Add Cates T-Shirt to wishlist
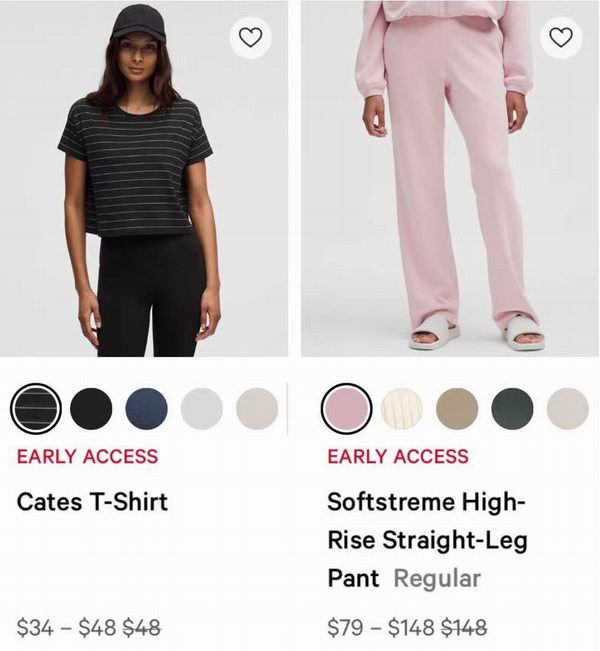Screen dimensions: 600x651 (x=250, y=38)
